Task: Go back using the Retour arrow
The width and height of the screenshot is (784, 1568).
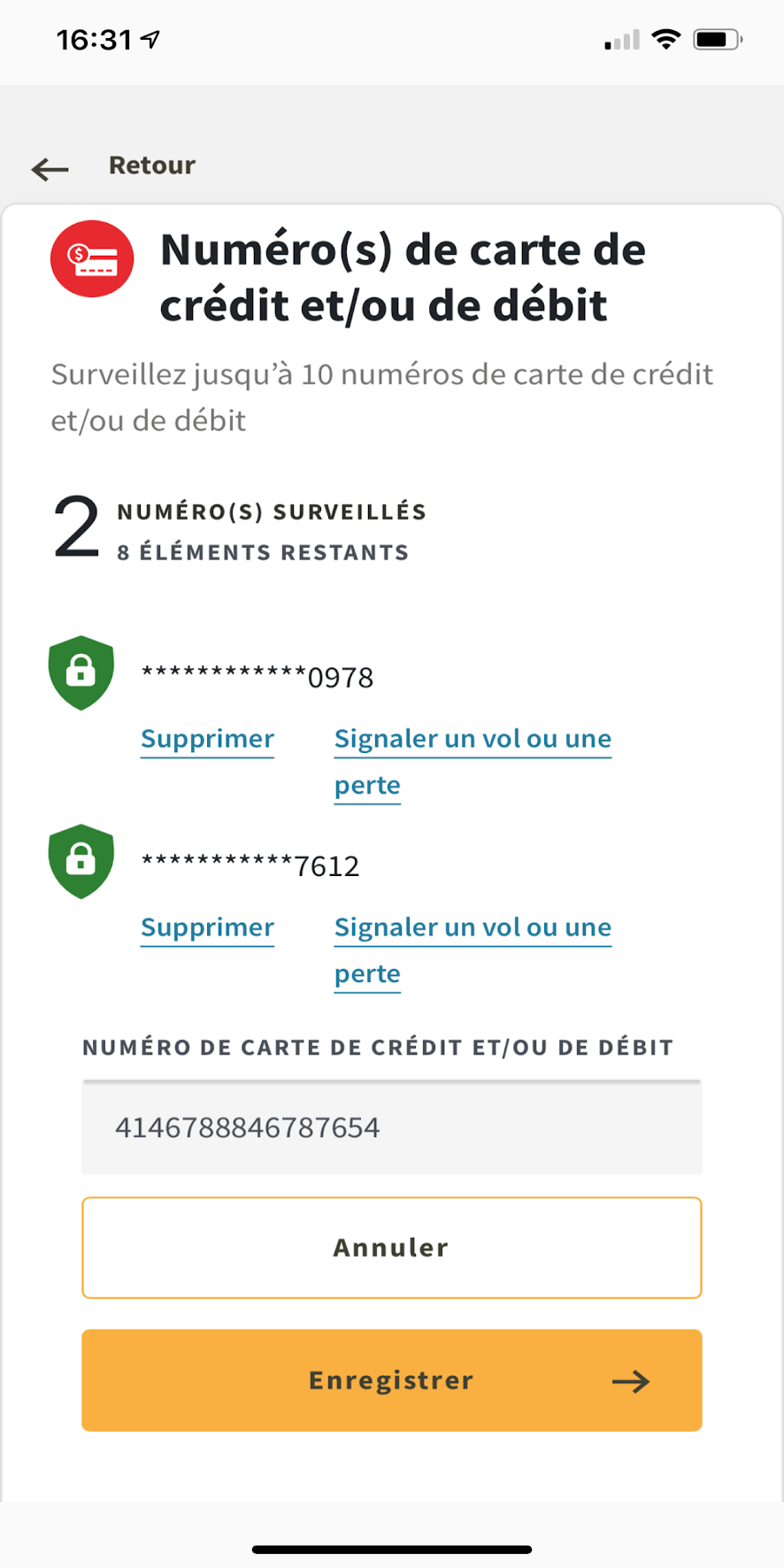Action: 50,168
